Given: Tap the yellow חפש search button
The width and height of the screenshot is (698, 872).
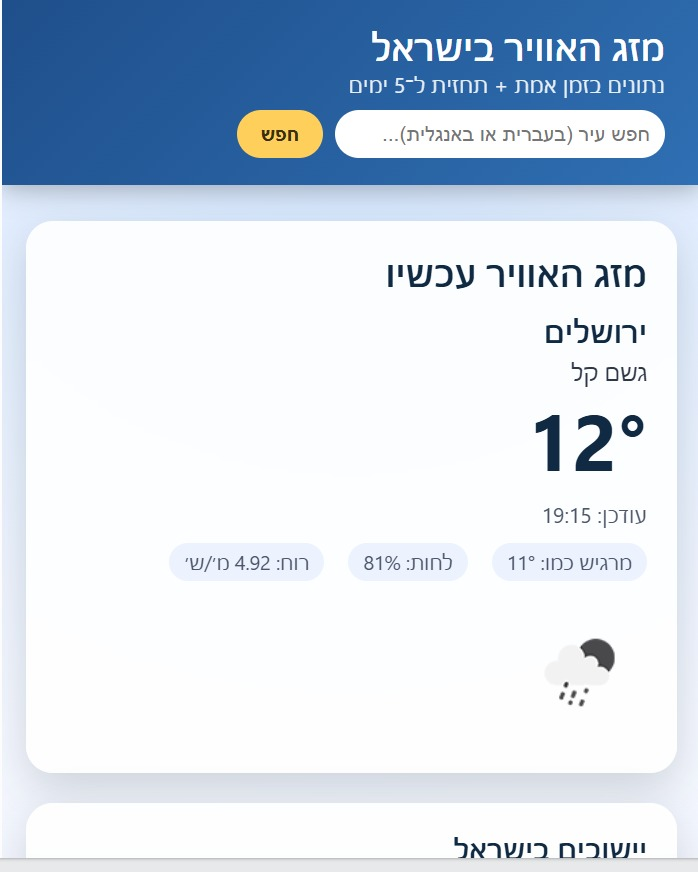Looking at the screenshot, I should (x=280, y=135).
